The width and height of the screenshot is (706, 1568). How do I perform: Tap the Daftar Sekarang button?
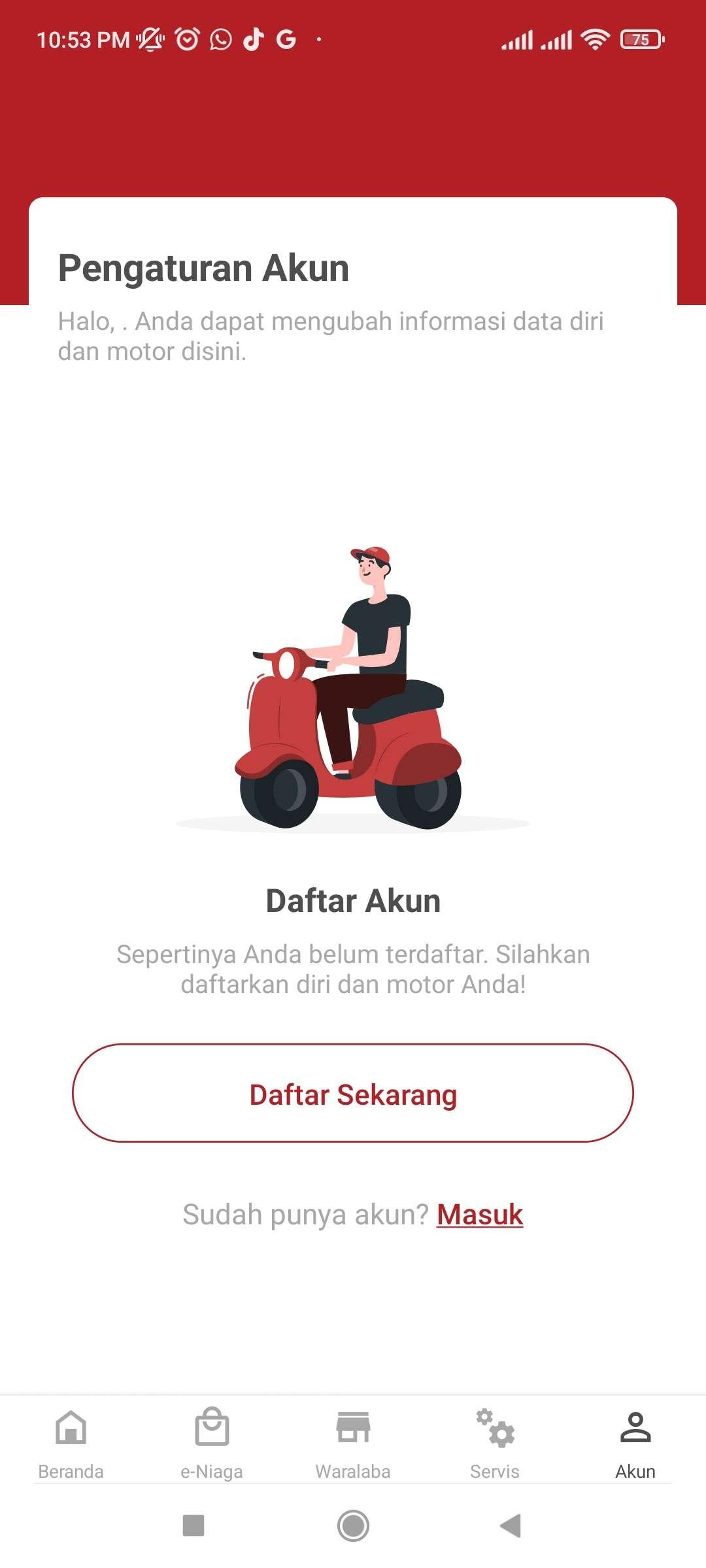coord(353,1093)
